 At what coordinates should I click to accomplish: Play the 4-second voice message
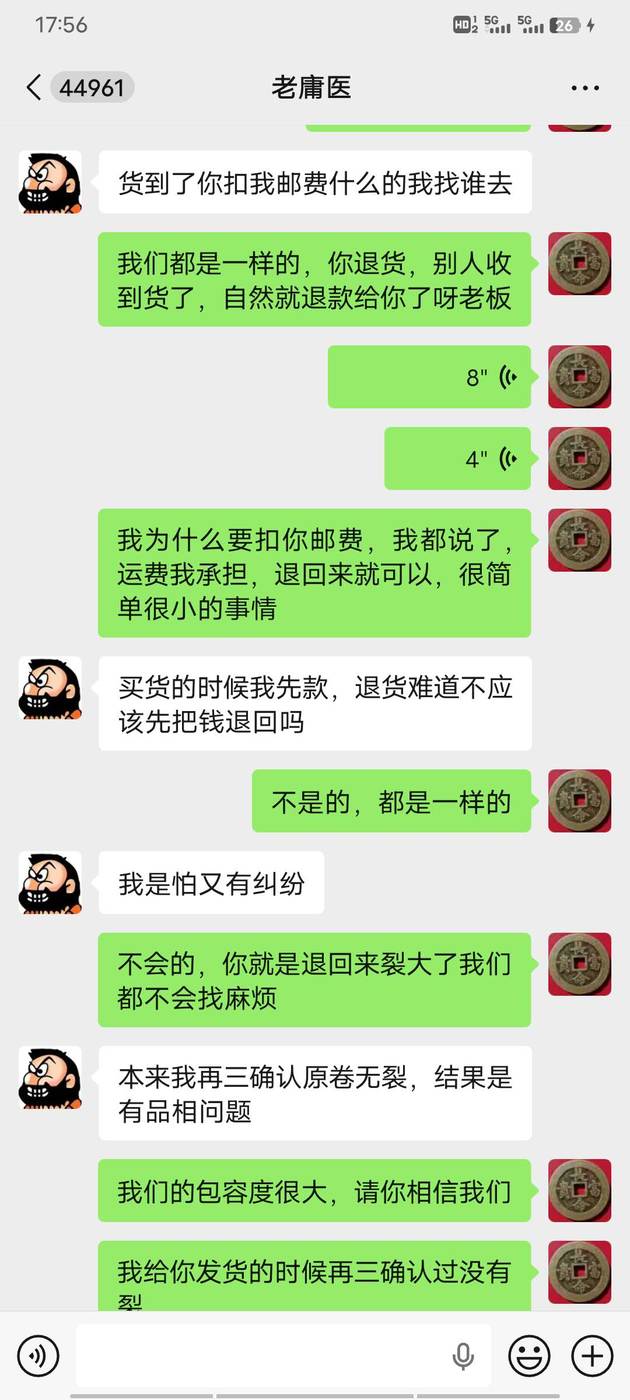458,459
